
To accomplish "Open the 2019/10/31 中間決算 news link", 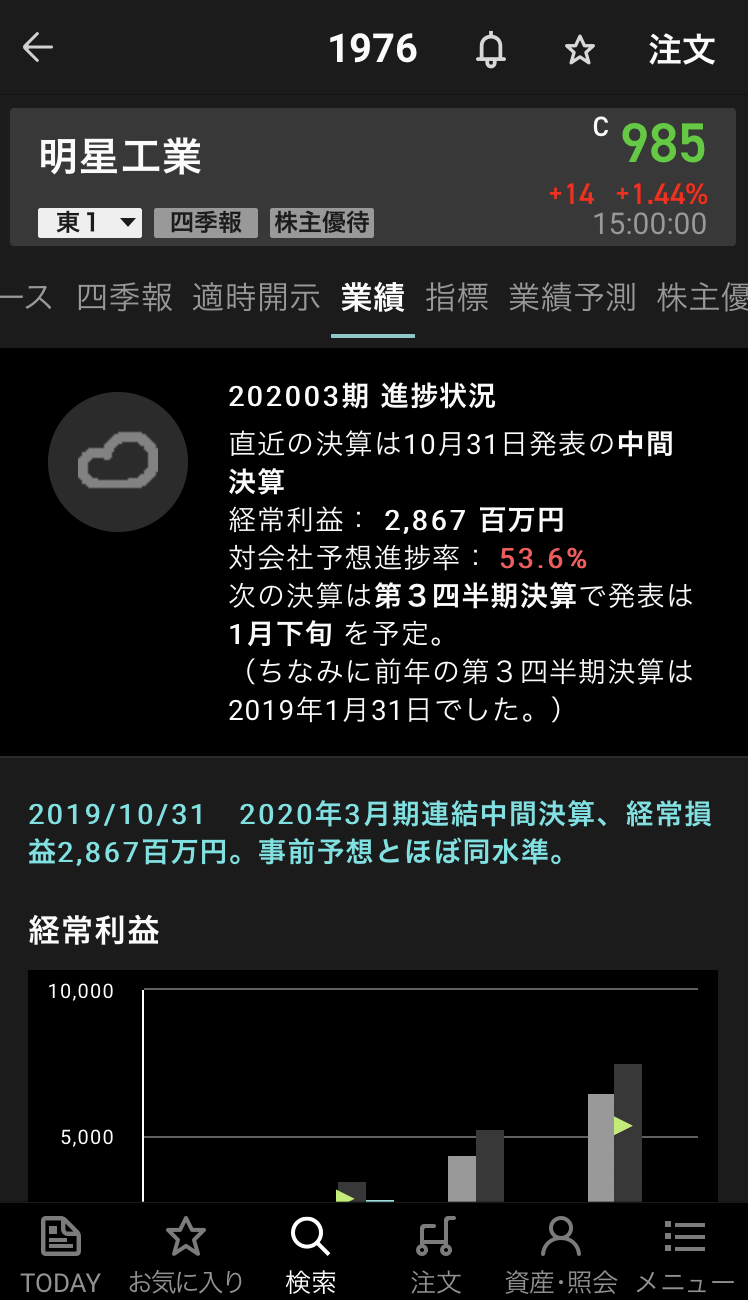I will click(370, 833).
